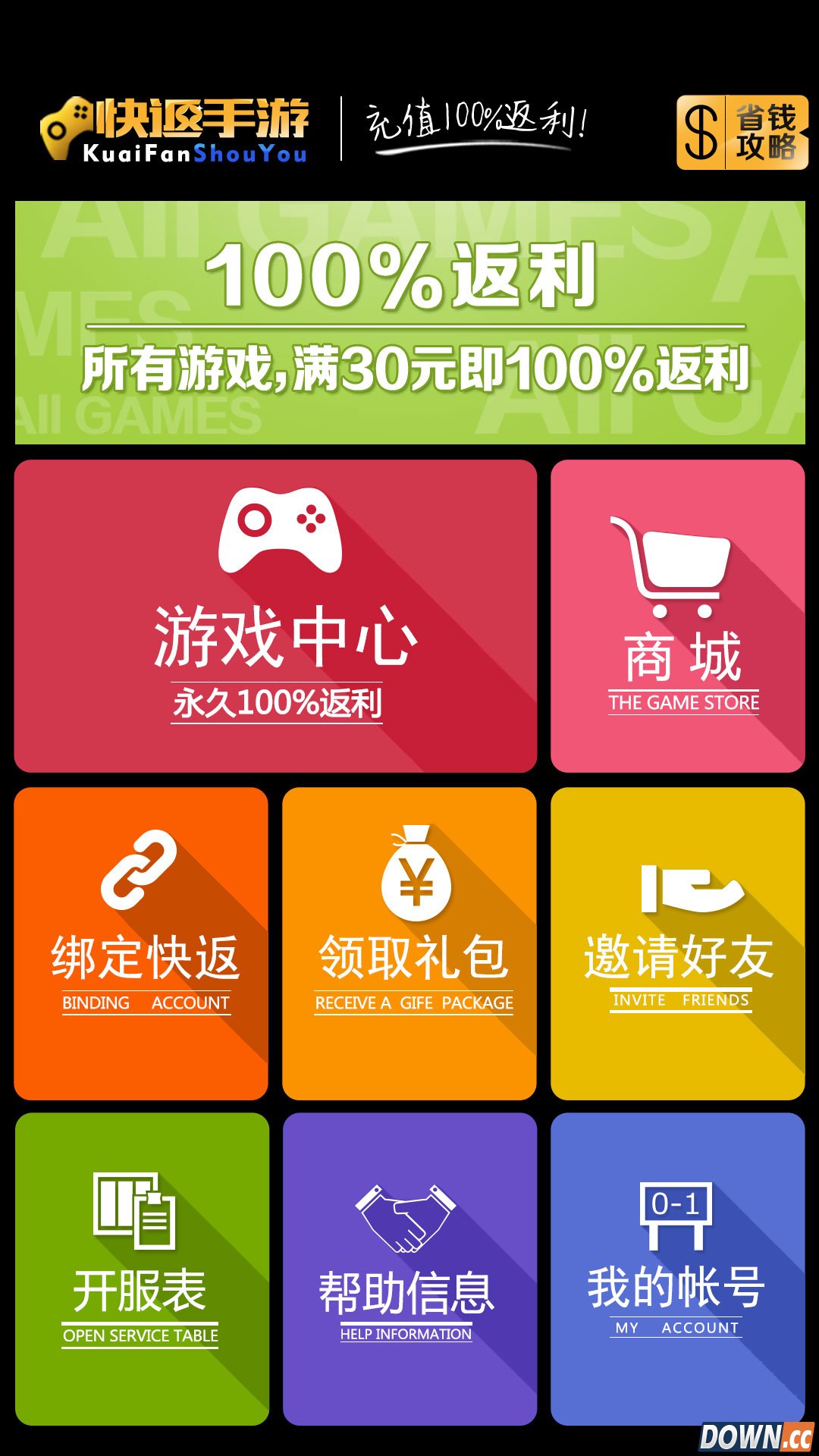Tap the money bag icon on 领取礼包 tile
The width and height of the screenshot is (819, 1456).
point(416,880)
